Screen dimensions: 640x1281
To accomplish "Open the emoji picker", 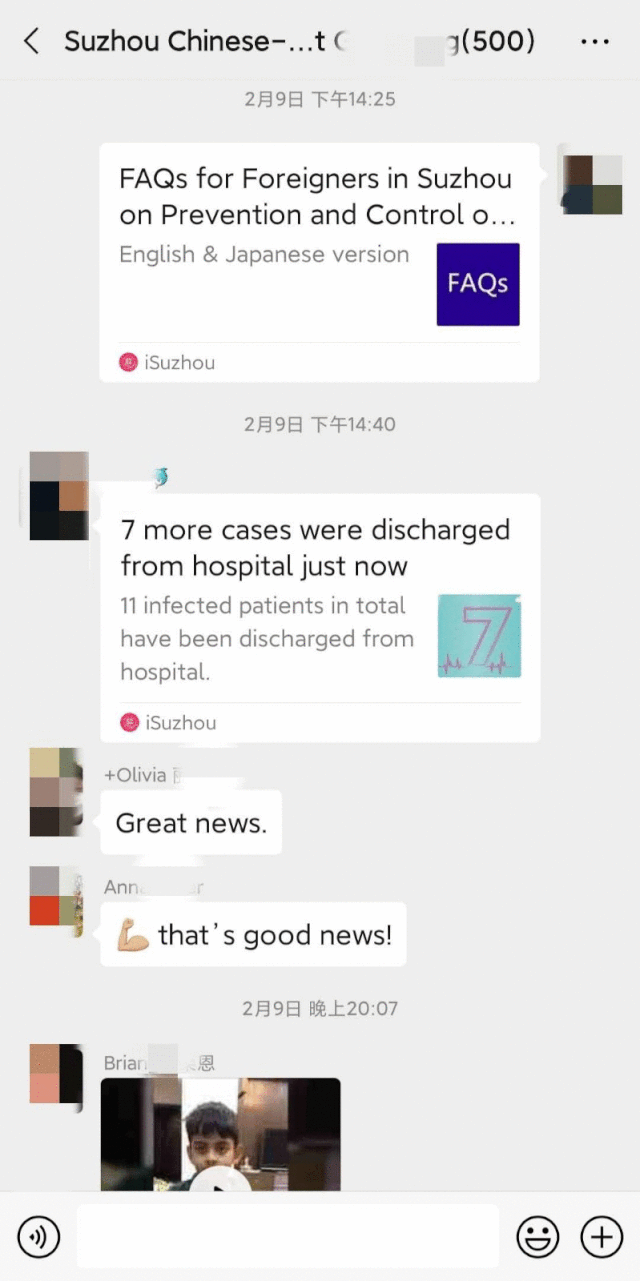I will (537, 1238).
